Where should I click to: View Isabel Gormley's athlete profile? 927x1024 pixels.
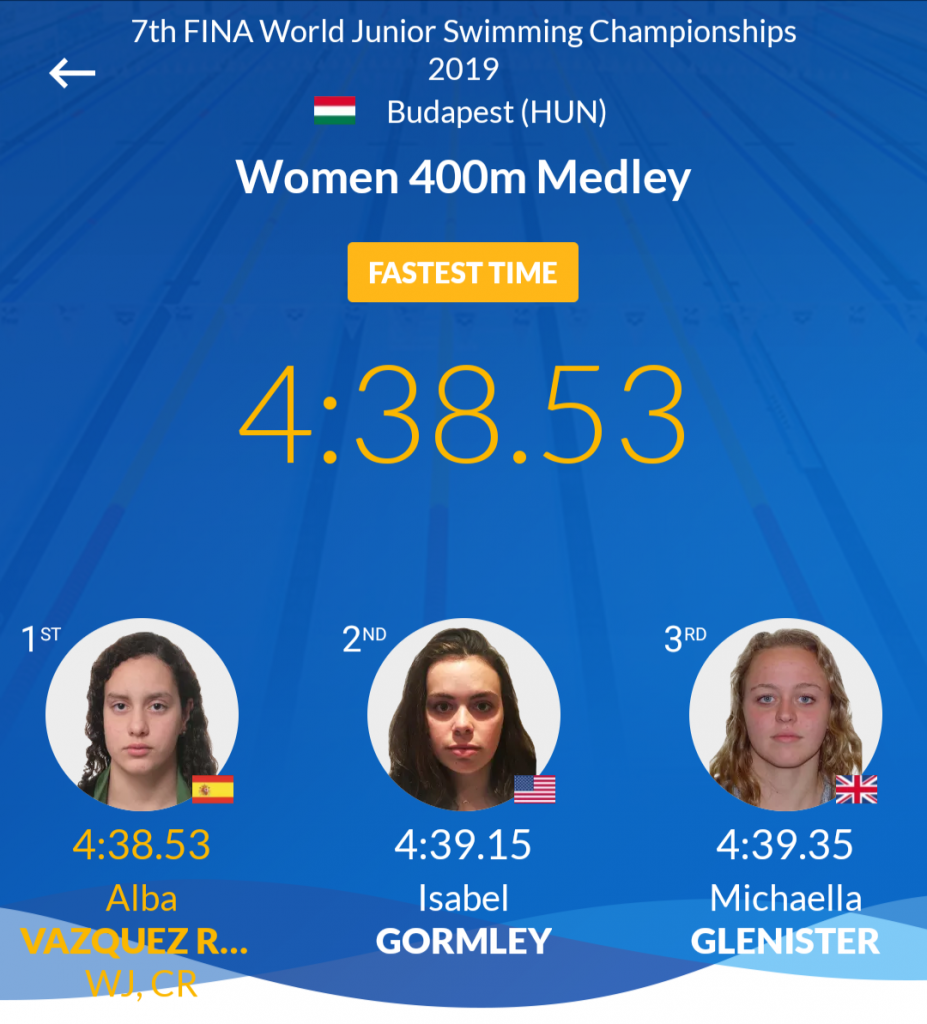click(x=463, y=714)
